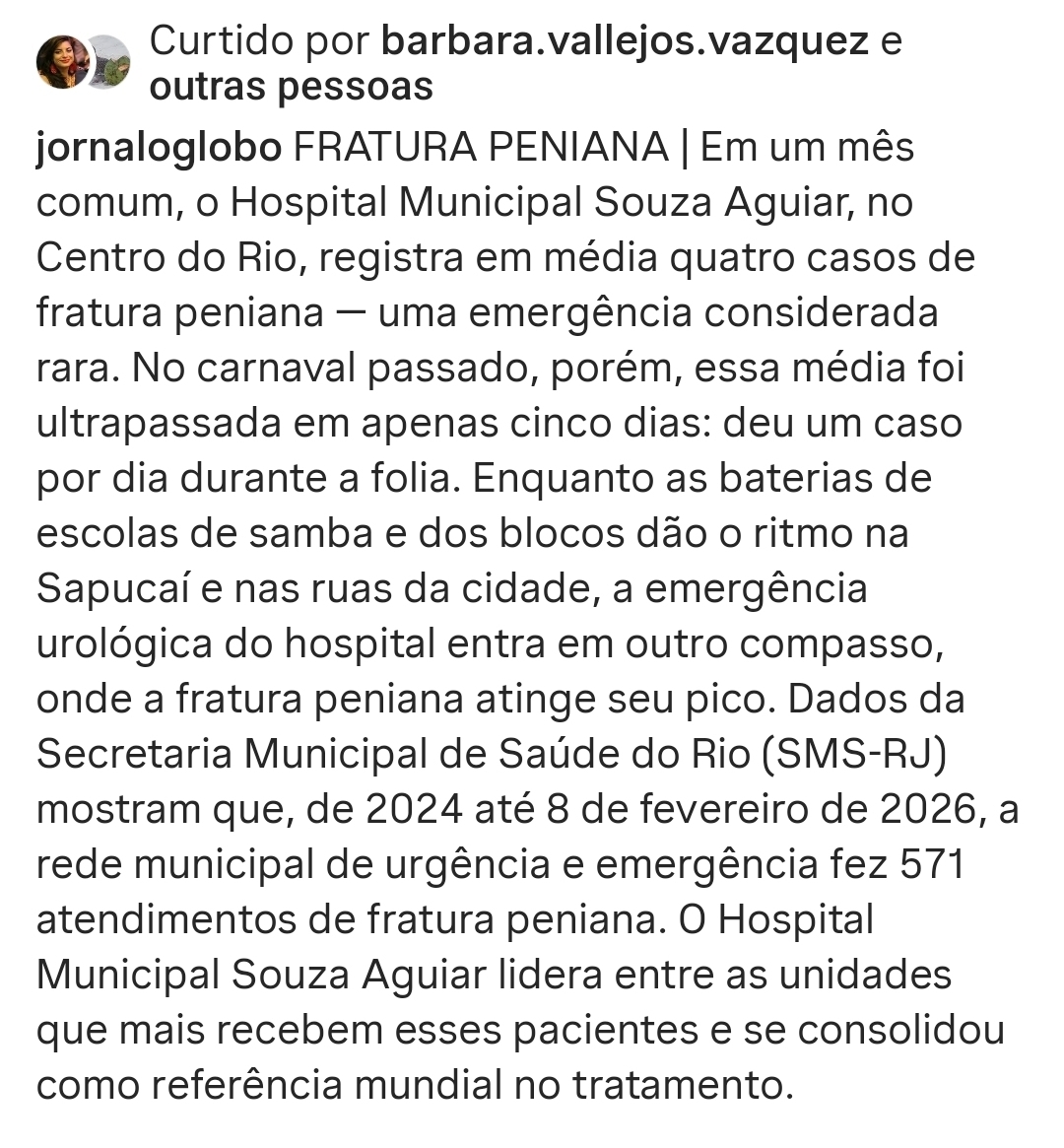The width and height of the screenshot is (1064, 1148).
Task: View the 'outras pessoas' who liked the post
Action: pyautogui.click(x=291, y=87)
